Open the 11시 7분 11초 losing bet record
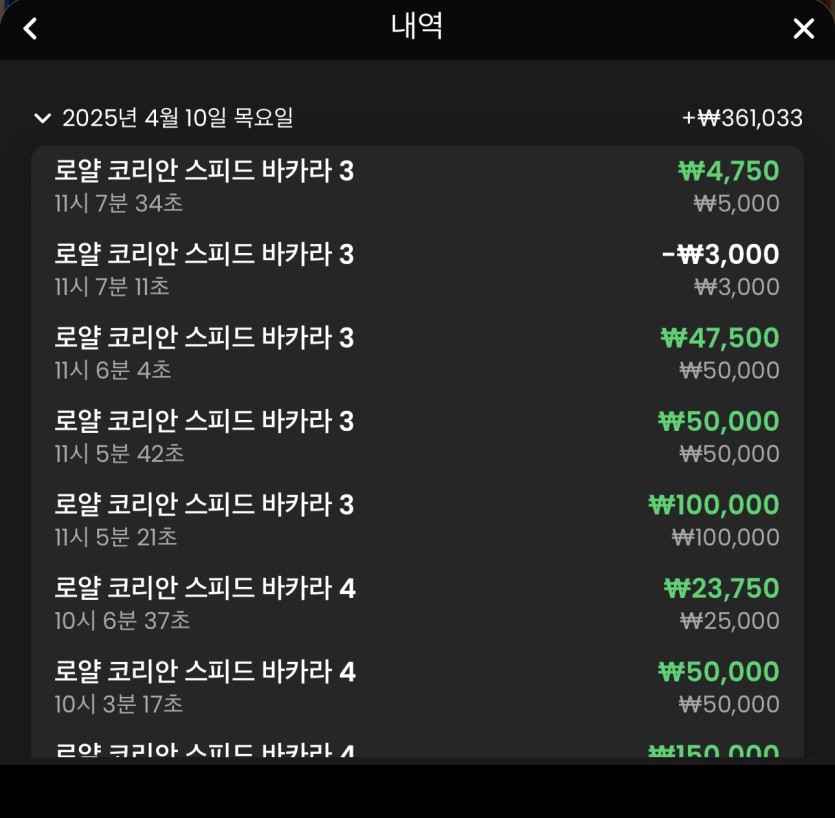 tap(416, 270)
